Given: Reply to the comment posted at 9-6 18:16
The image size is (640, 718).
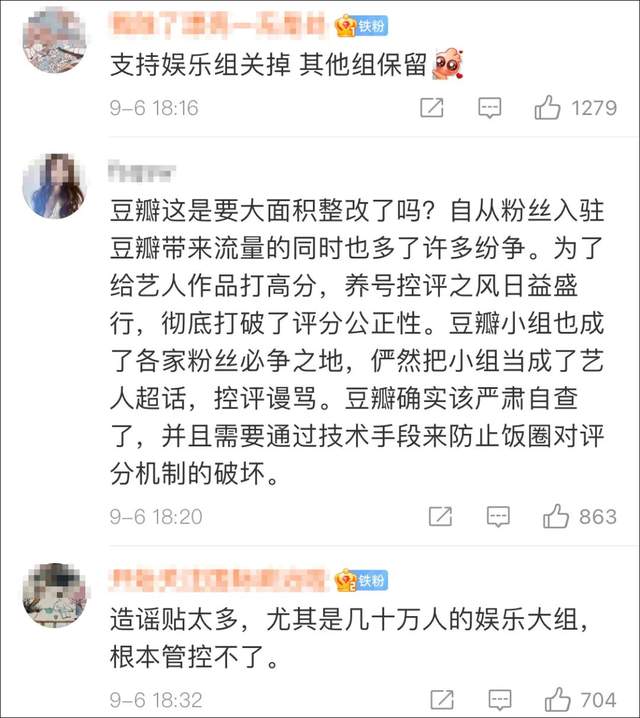Looking at the screenshot, I should [489, 108].
